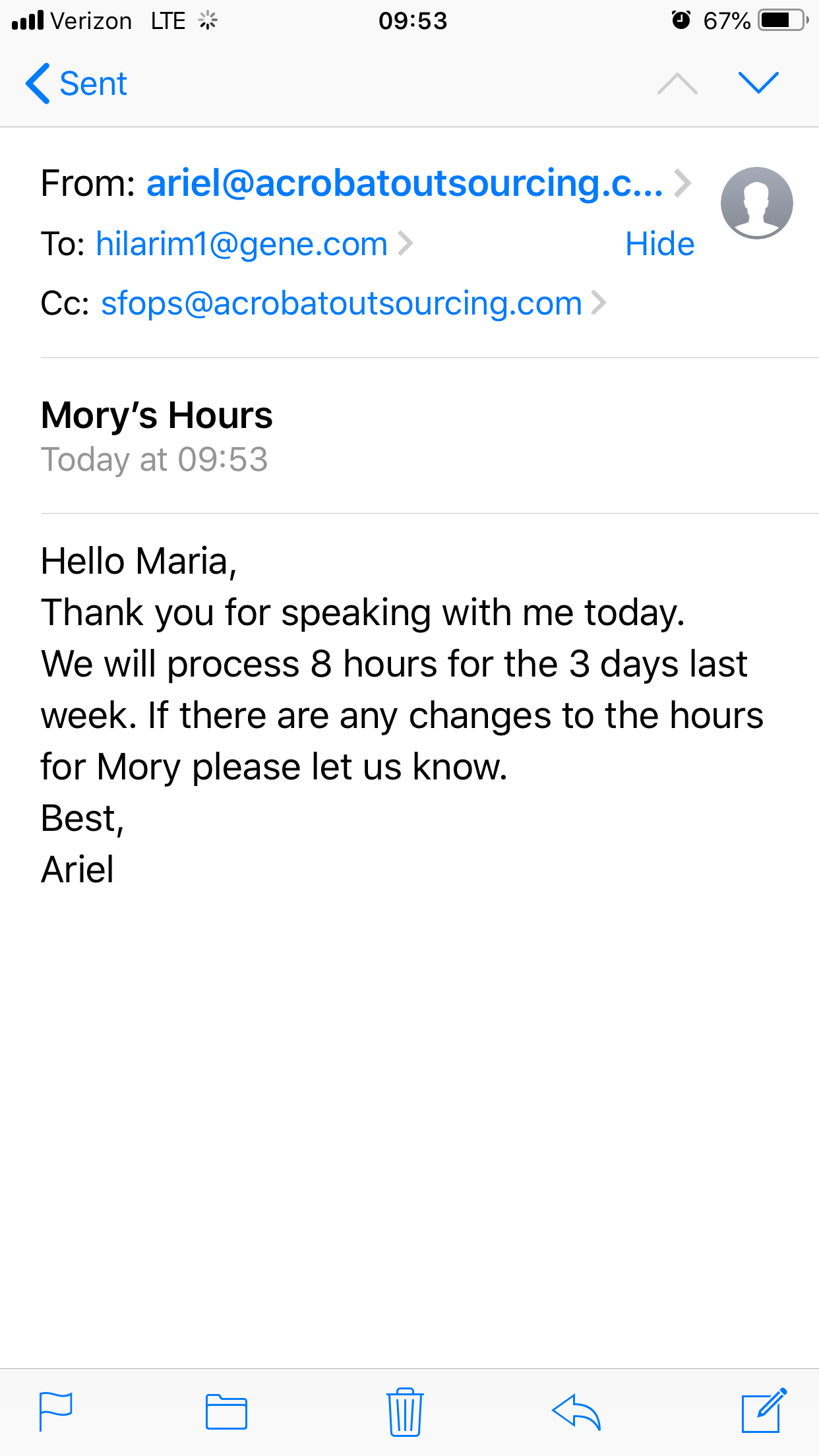Move this email to a folder

pos(226,1411)
